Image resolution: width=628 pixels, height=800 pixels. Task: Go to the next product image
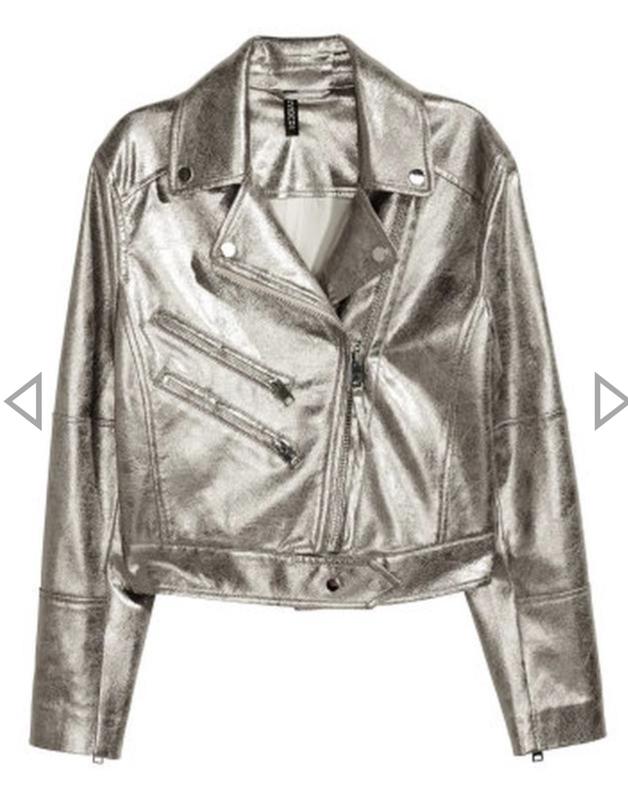pos(608,401)
